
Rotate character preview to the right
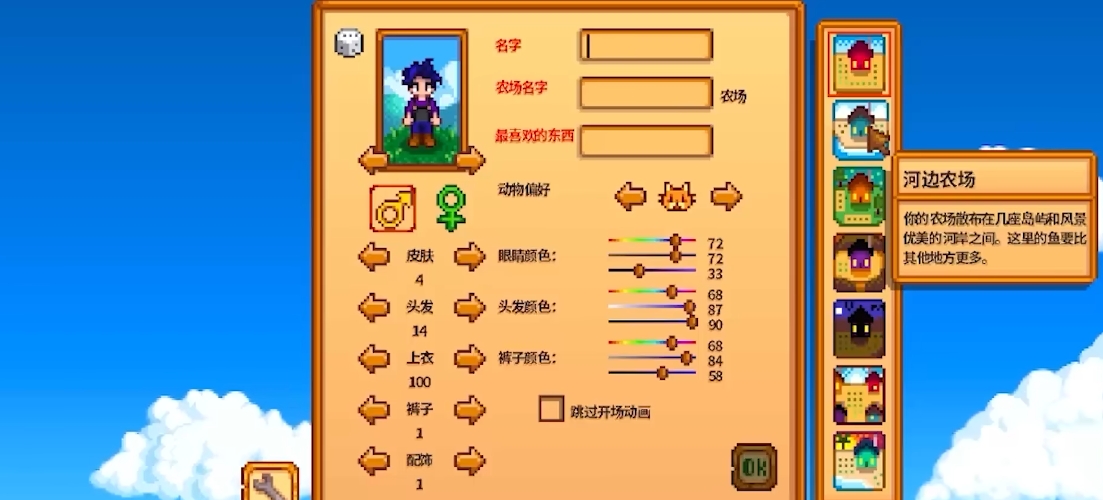pos(469,160)
